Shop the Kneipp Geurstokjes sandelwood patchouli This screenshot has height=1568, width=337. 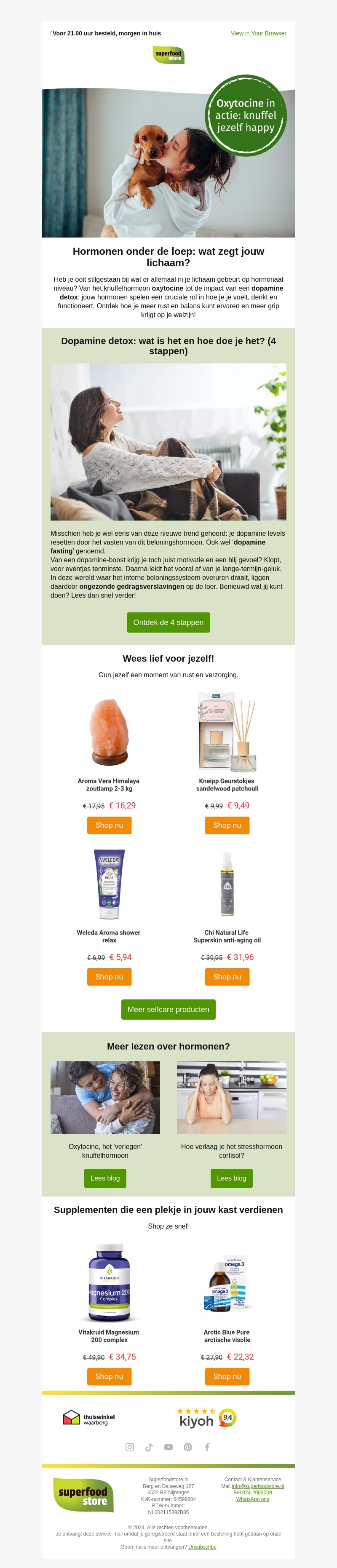point(227,825)
